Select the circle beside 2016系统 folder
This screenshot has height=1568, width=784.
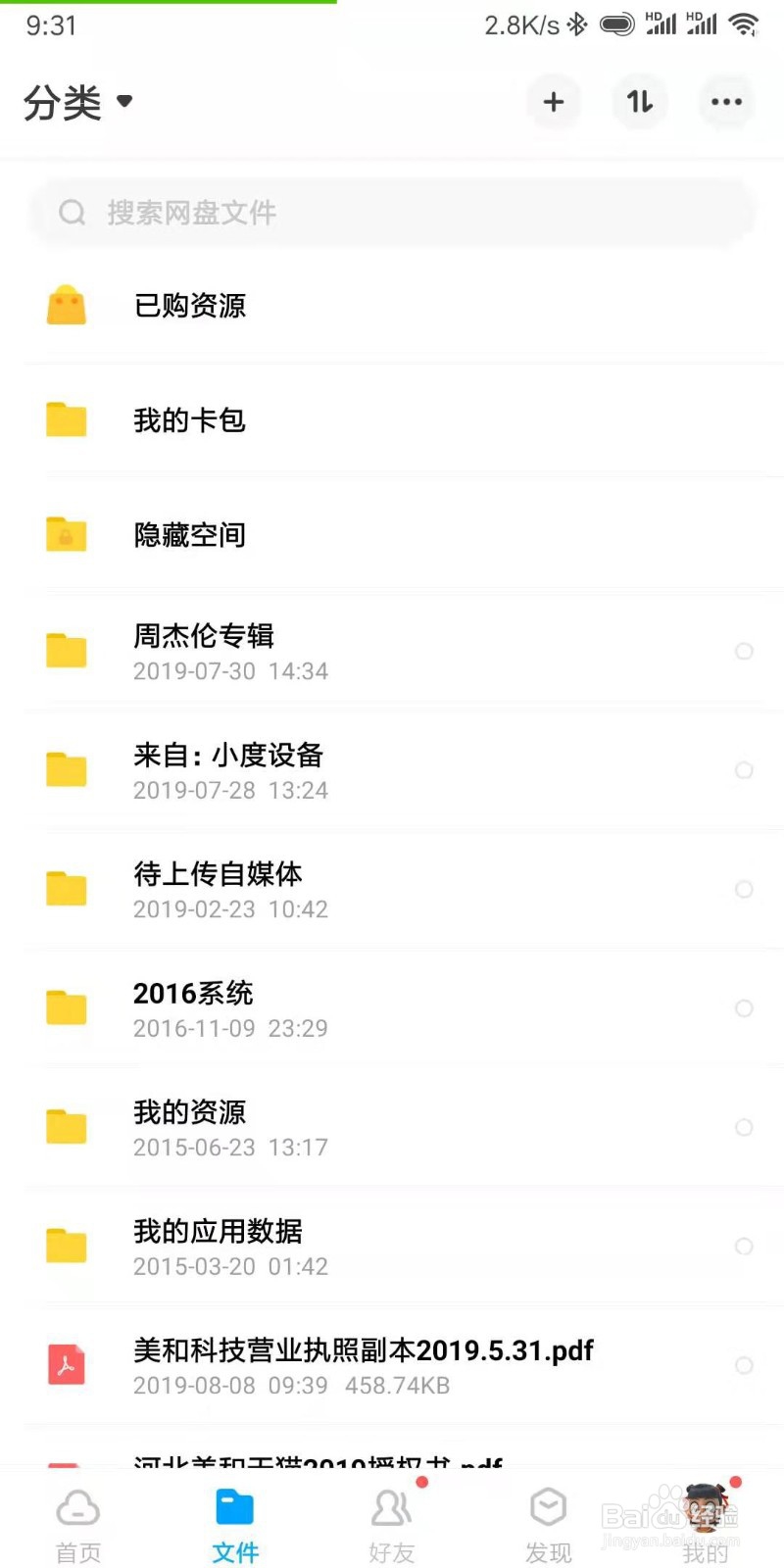pos(744,1008)
